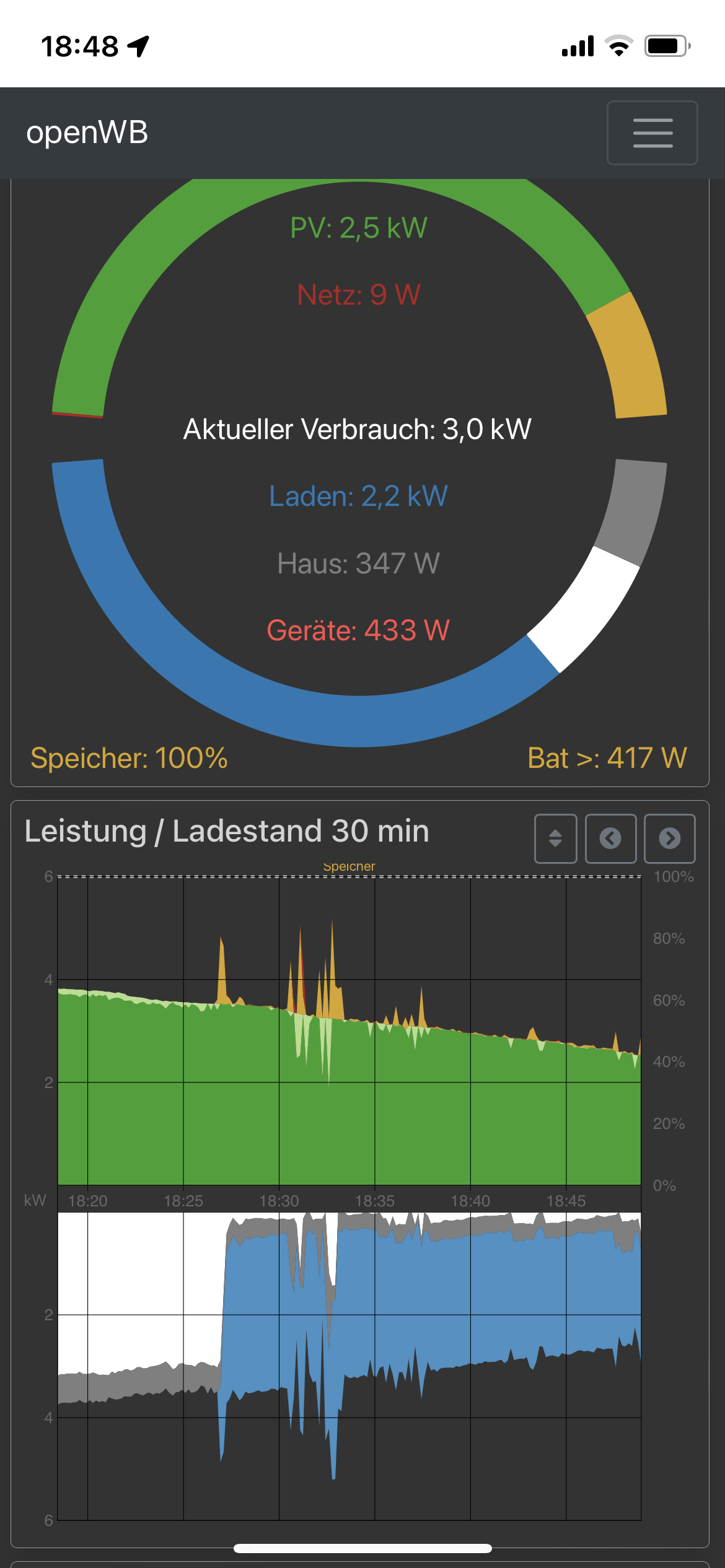Toggle the chart's up-down sort button
This screenshot has width=725, height=1568.
point(555,838)
